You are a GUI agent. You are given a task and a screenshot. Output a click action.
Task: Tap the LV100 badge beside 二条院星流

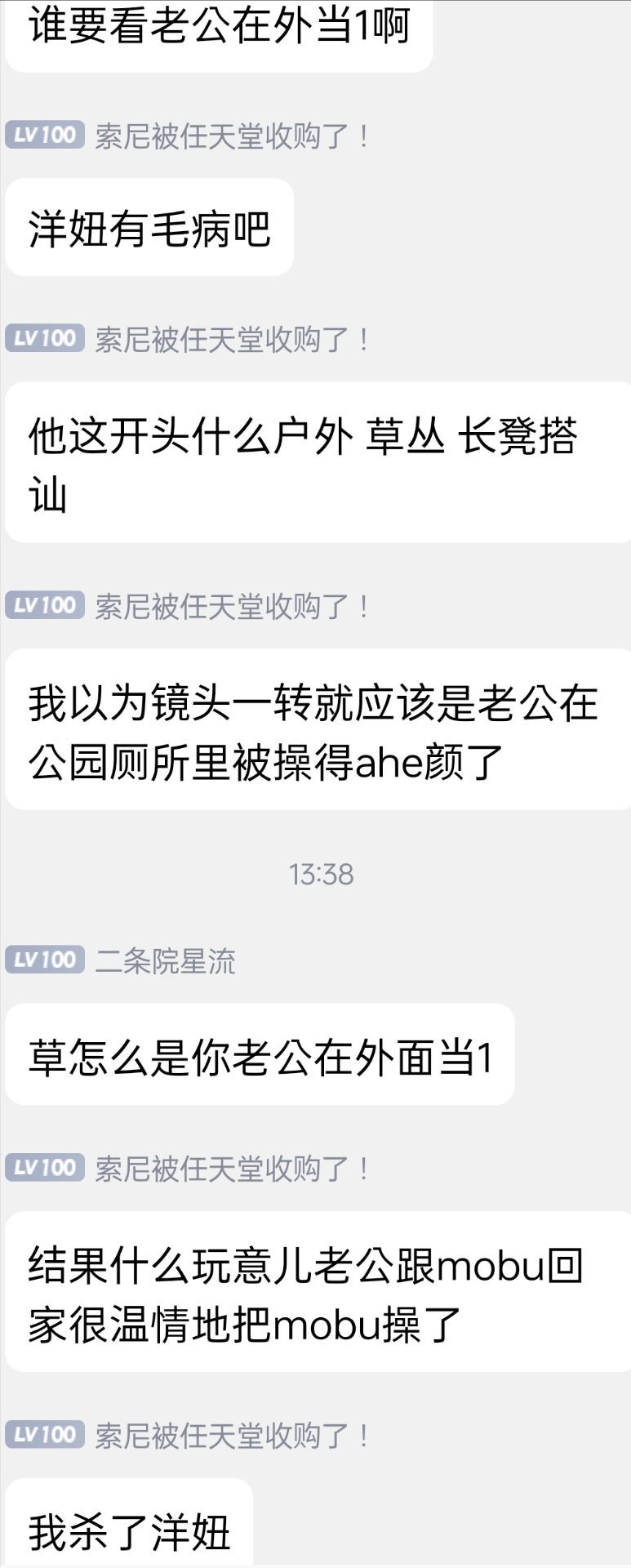(x=45, y=960)
